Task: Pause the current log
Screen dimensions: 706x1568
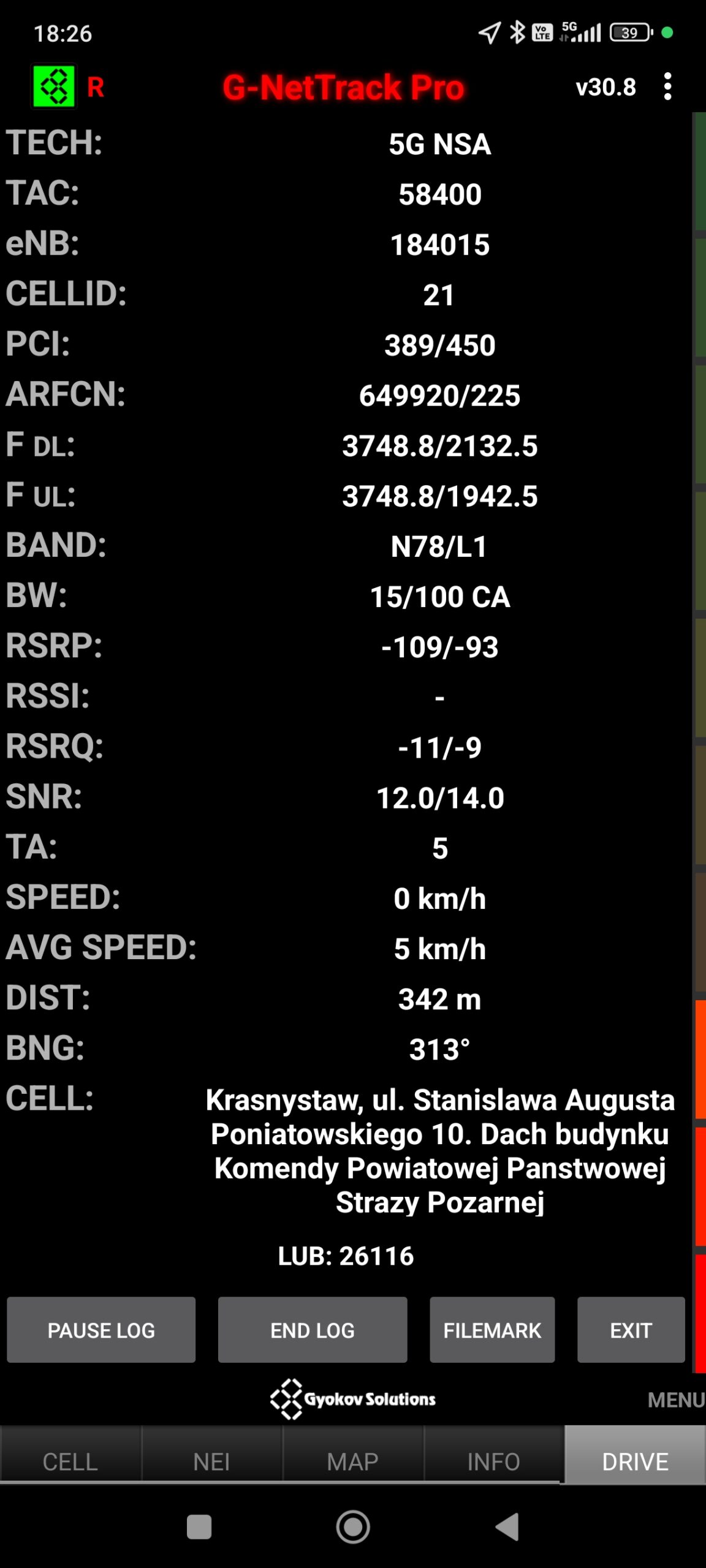Action: tap(101, 1330)
